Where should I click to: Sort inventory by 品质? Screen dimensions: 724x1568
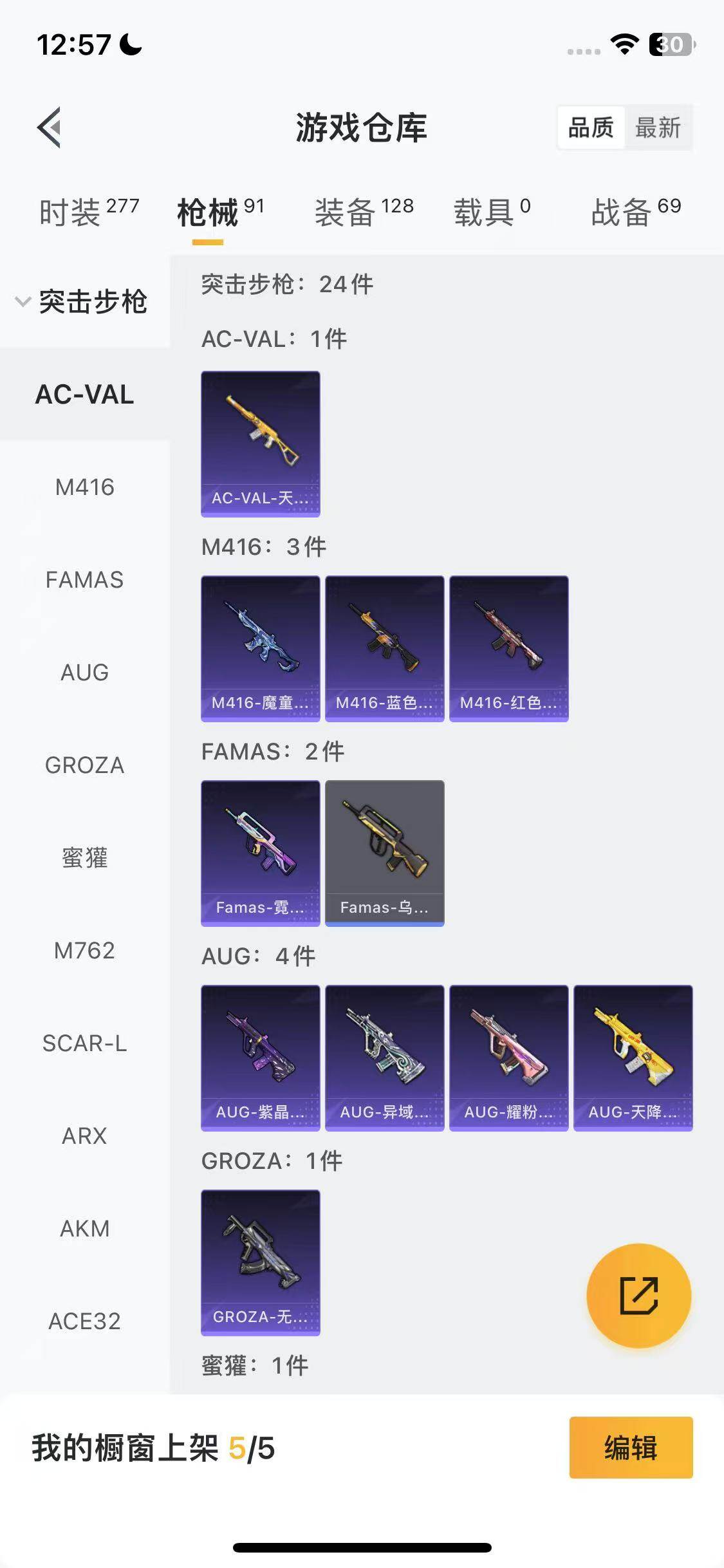(x=591, y=127)
